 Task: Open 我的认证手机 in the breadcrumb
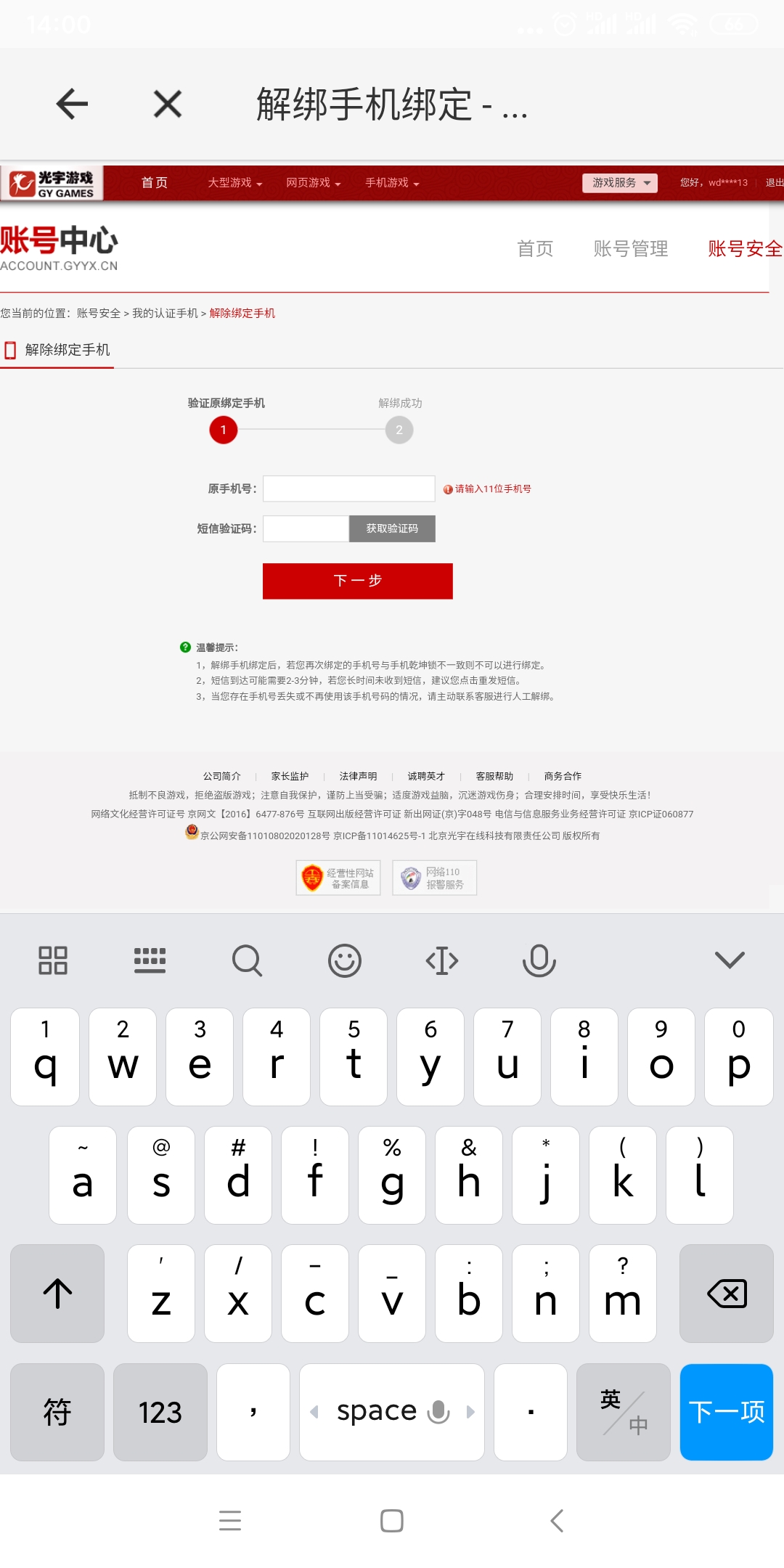(165, 314)
